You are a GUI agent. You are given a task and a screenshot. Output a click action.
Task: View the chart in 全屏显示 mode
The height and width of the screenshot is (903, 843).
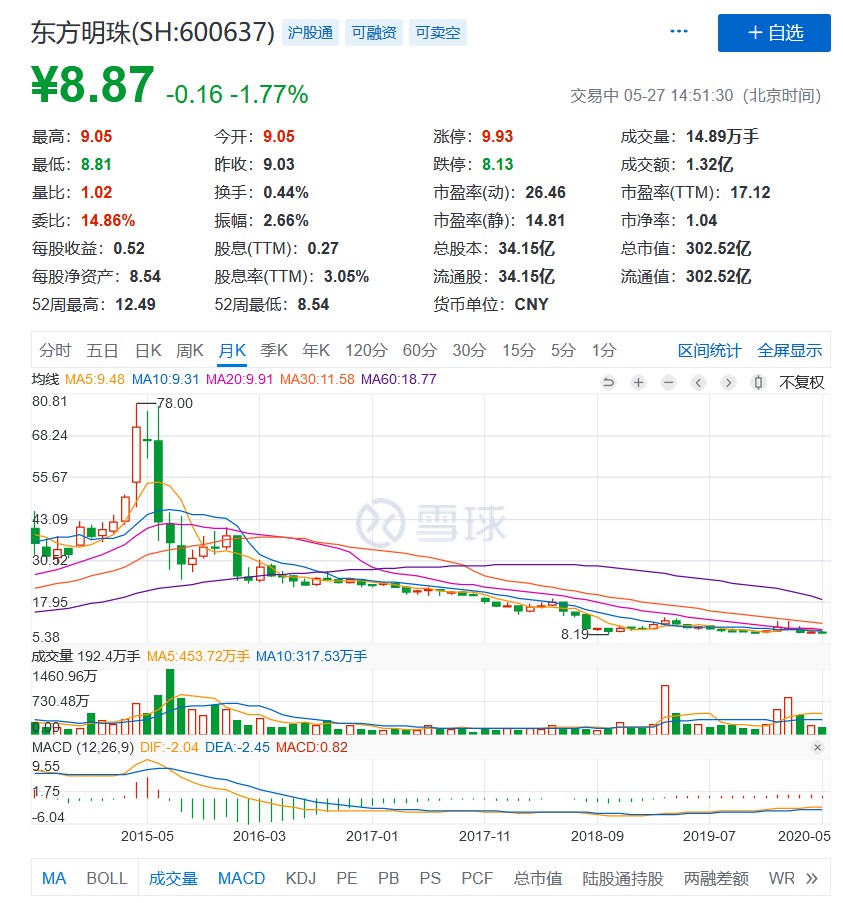[790, 350]
